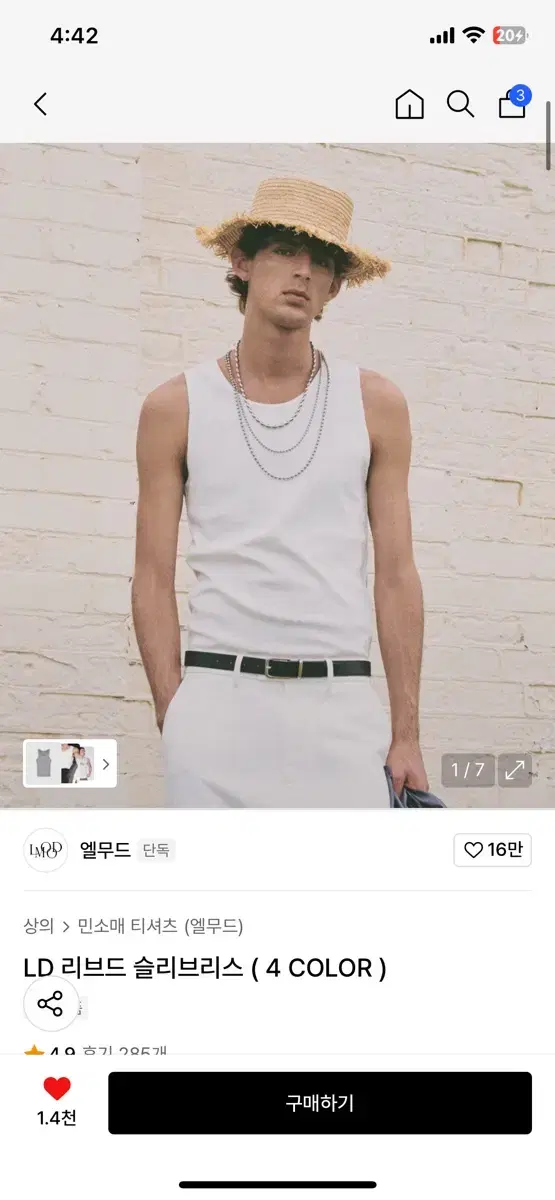Screen dimensions: 555x1200
Task: Open the shopping bag with 3 items
Action: (514, 102)
